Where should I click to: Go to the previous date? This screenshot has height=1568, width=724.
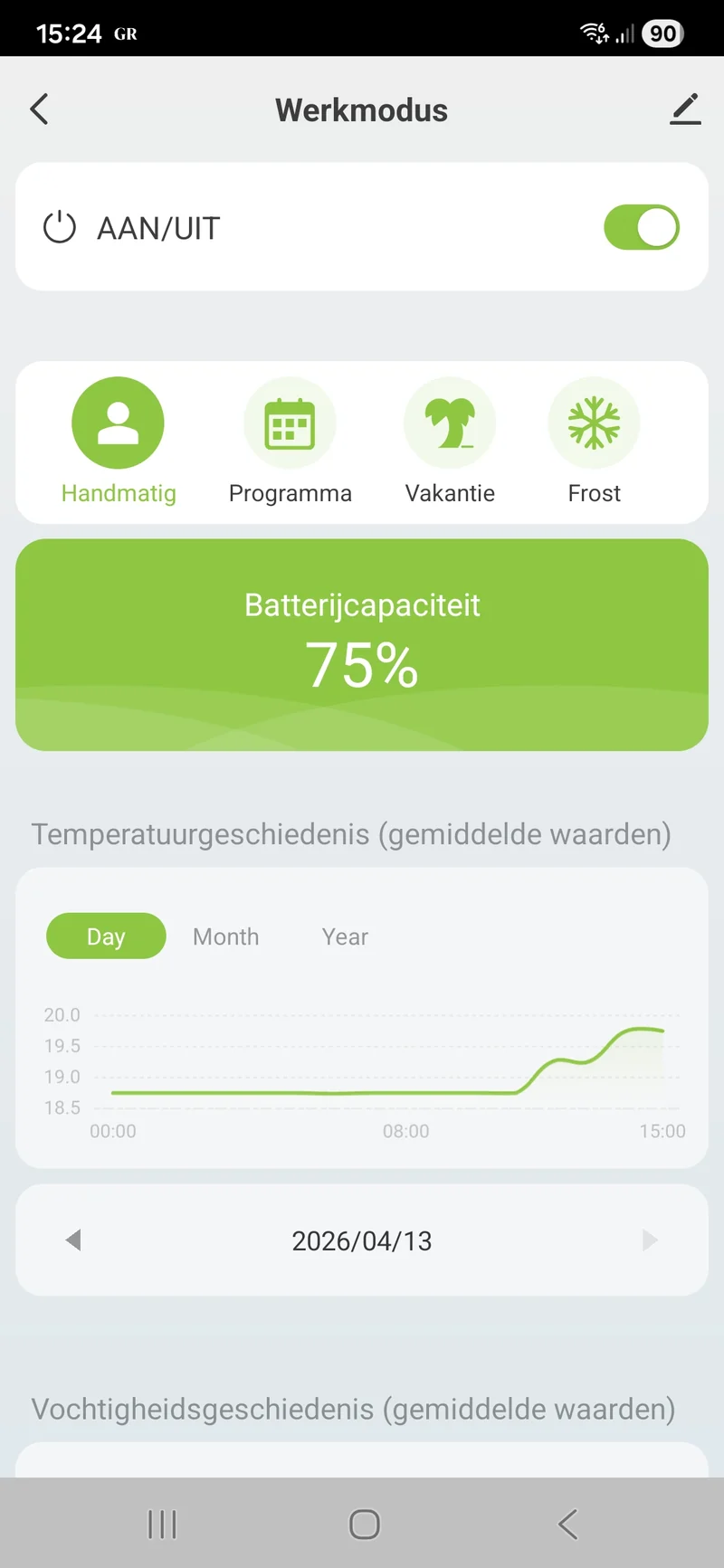click(x=74, y=1240)
